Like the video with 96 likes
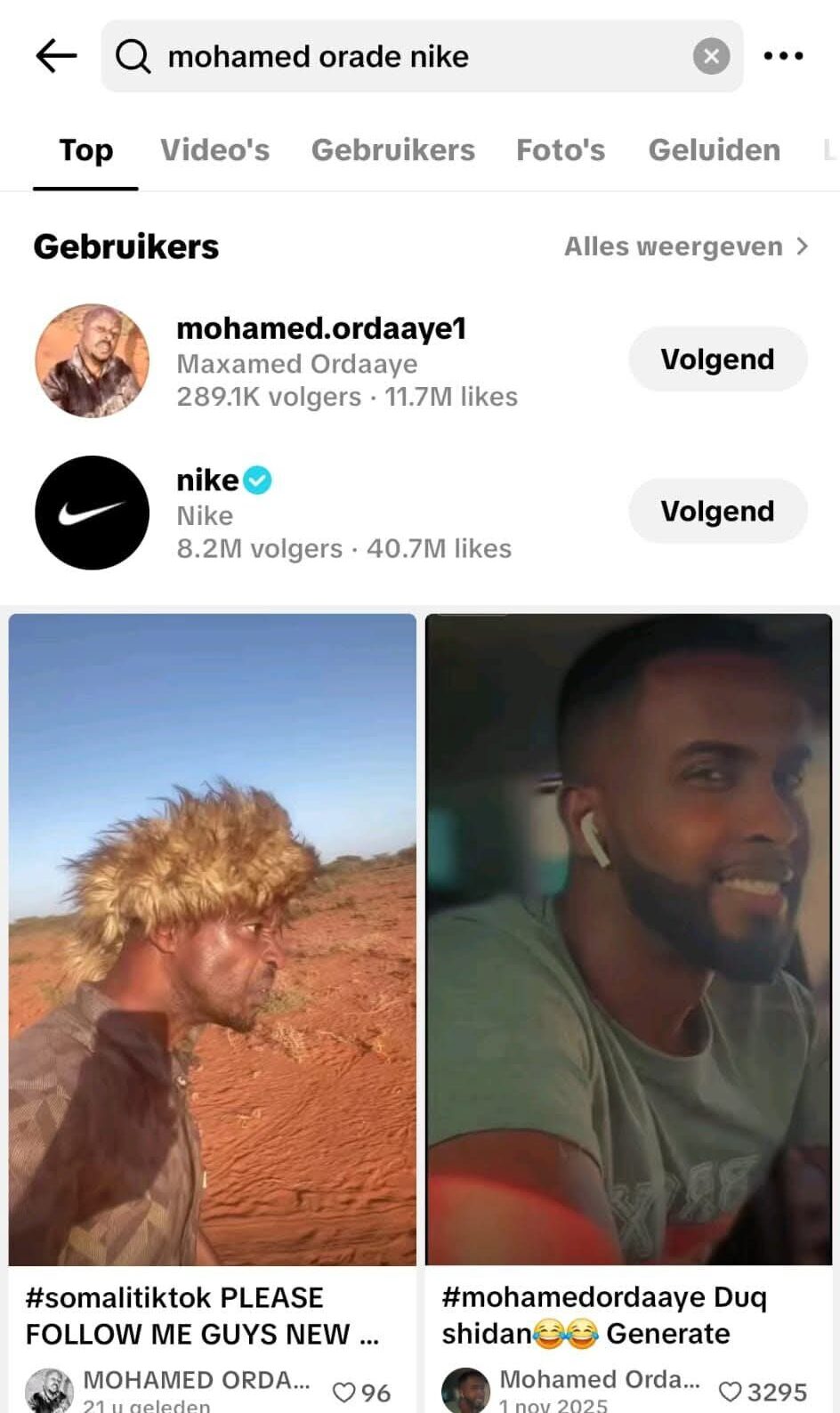This screenshot has width=840, height=1413. click(x=344, y=1393)
